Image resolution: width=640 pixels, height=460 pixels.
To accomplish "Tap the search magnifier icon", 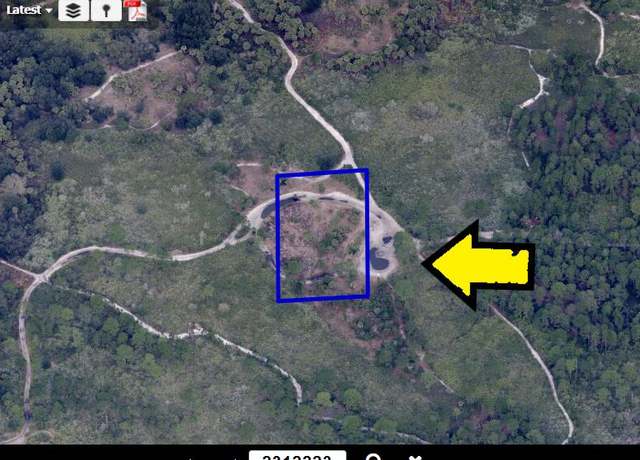I will coord(374,457).
